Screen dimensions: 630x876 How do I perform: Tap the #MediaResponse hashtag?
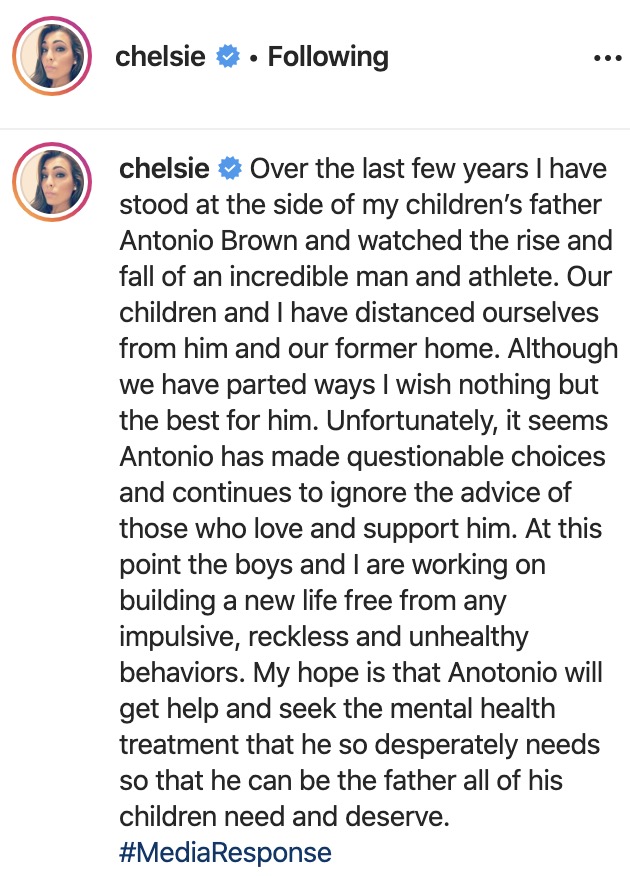(225, 852)
